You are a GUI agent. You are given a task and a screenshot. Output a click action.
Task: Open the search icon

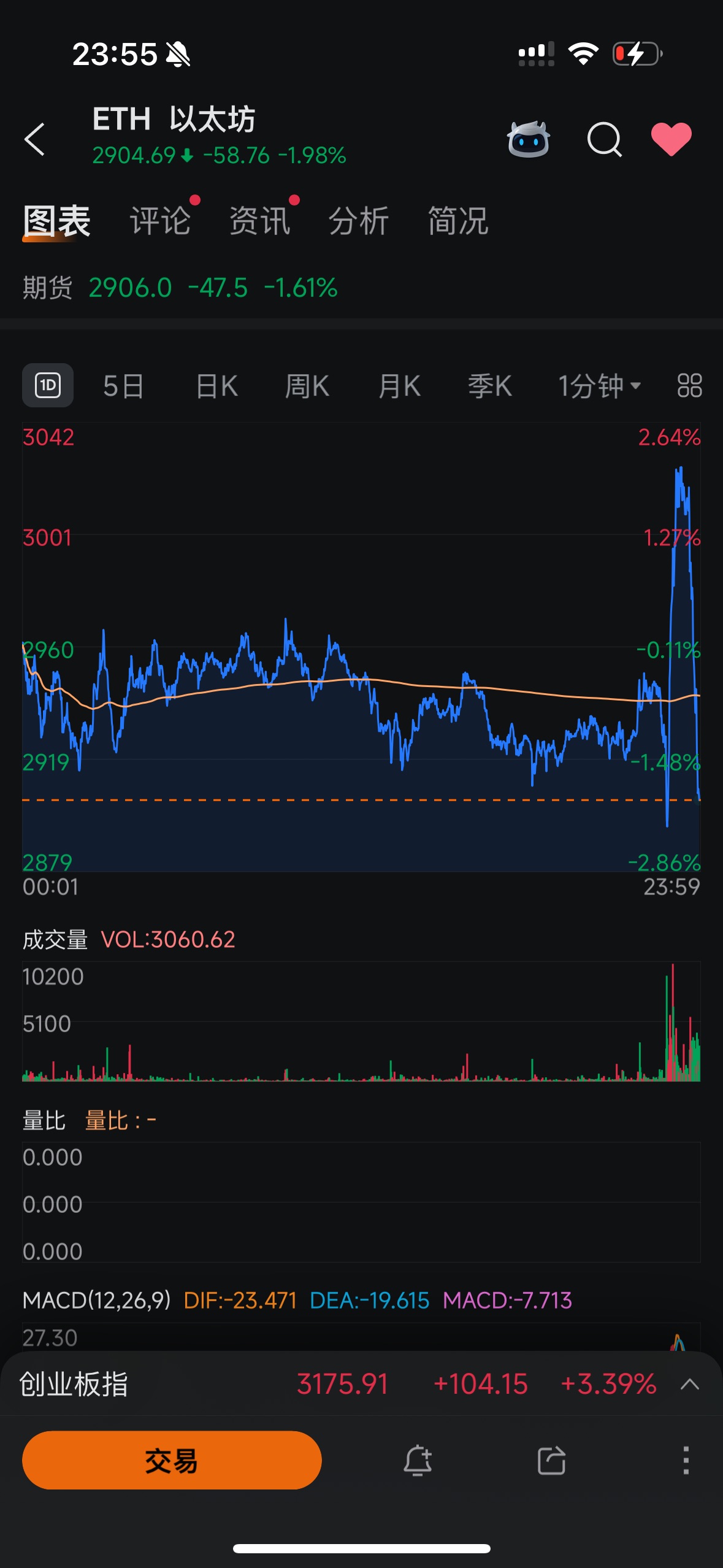(x=604, y=139)
